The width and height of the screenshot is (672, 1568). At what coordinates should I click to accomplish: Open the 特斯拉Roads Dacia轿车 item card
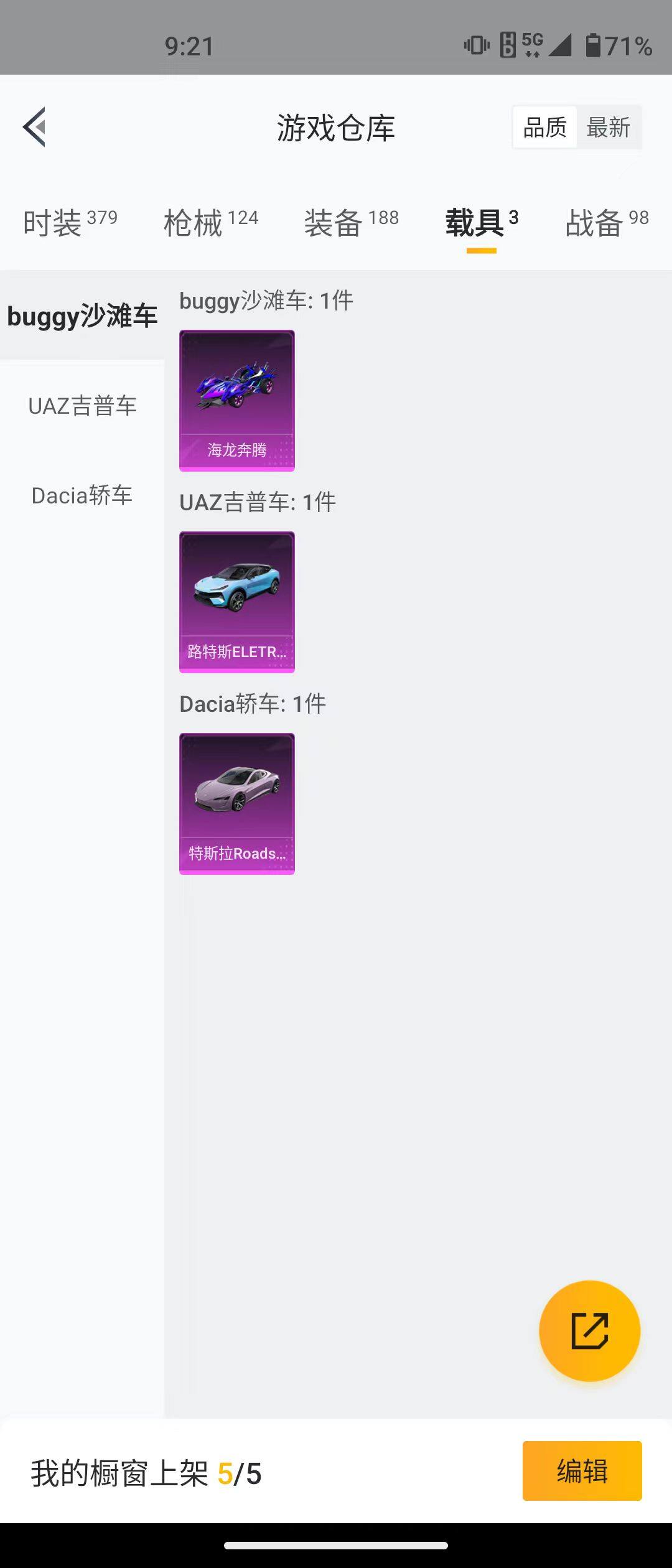pos(236,804)
